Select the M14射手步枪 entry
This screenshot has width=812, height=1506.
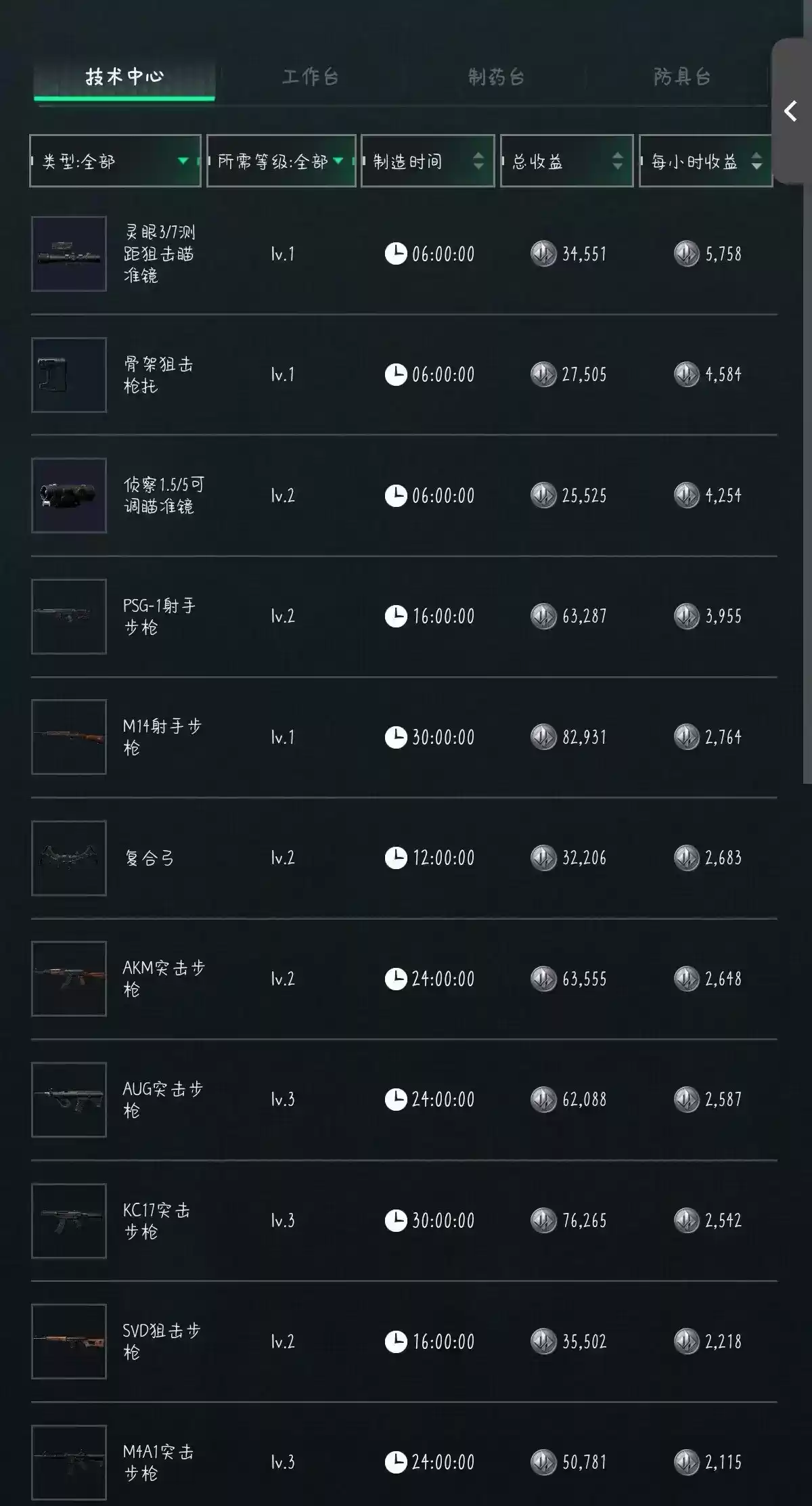point(162,737)
